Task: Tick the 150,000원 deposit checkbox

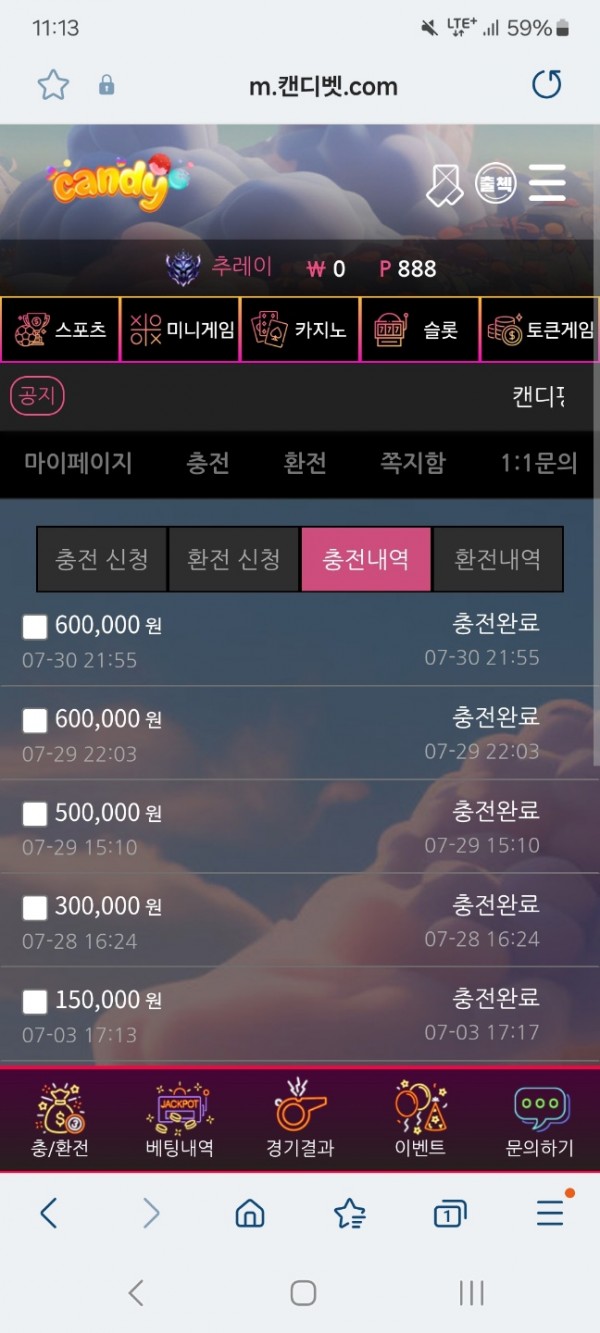Action: click(x=35, y=1001)
